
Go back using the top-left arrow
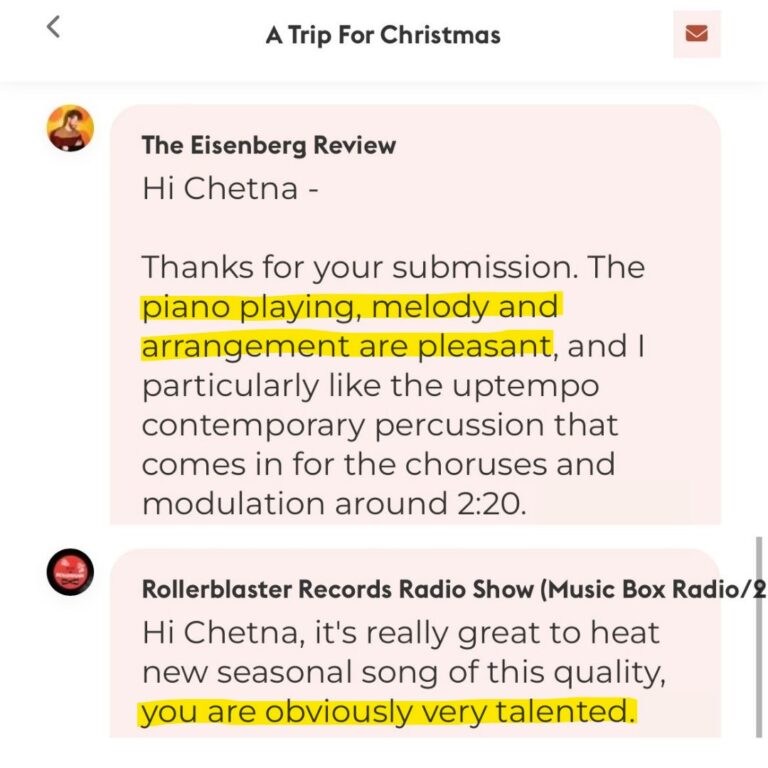[x=54, y=28]
